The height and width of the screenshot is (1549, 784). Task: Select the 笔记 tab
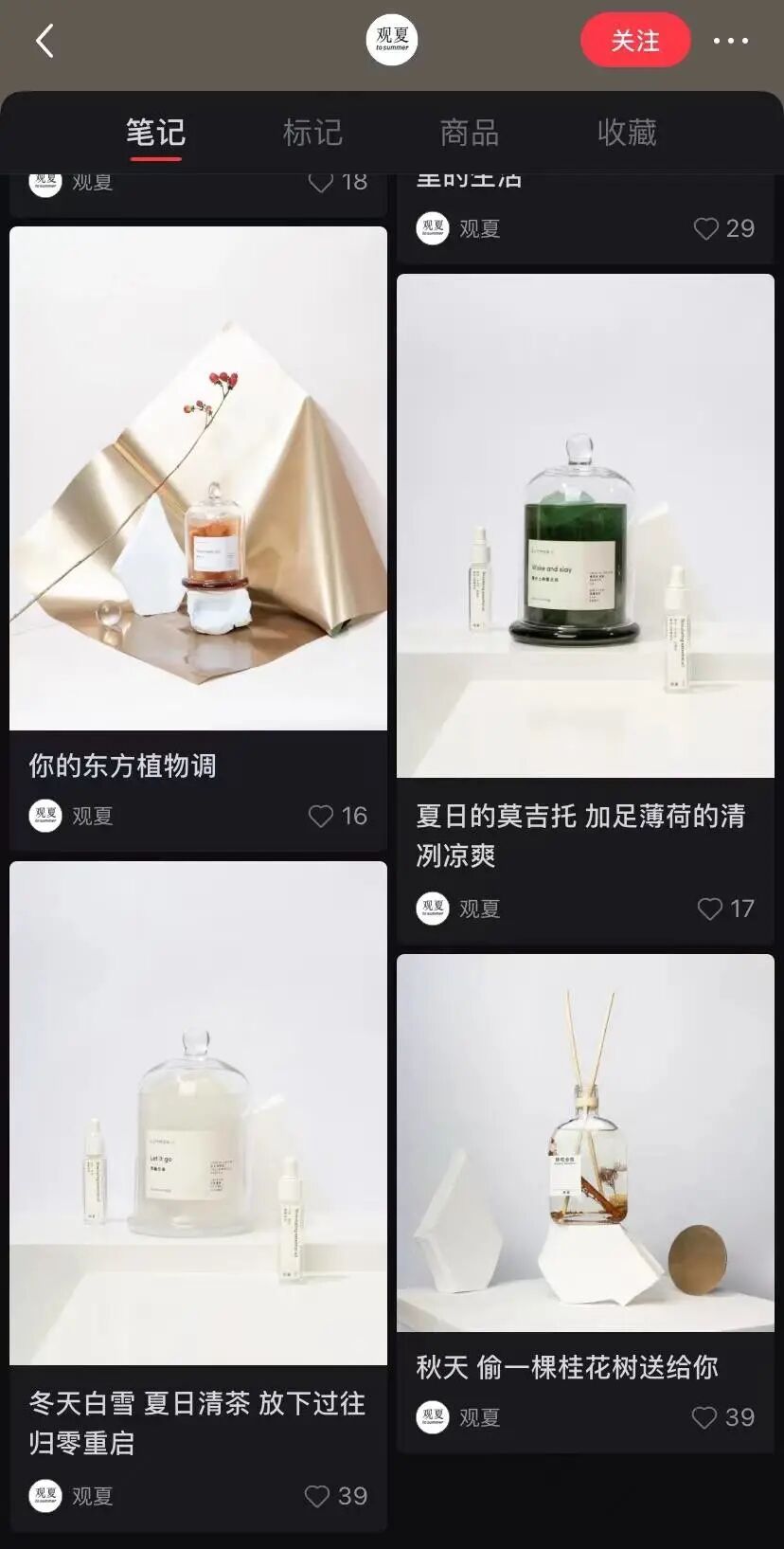pyautogui.click(x=155, y=133)
